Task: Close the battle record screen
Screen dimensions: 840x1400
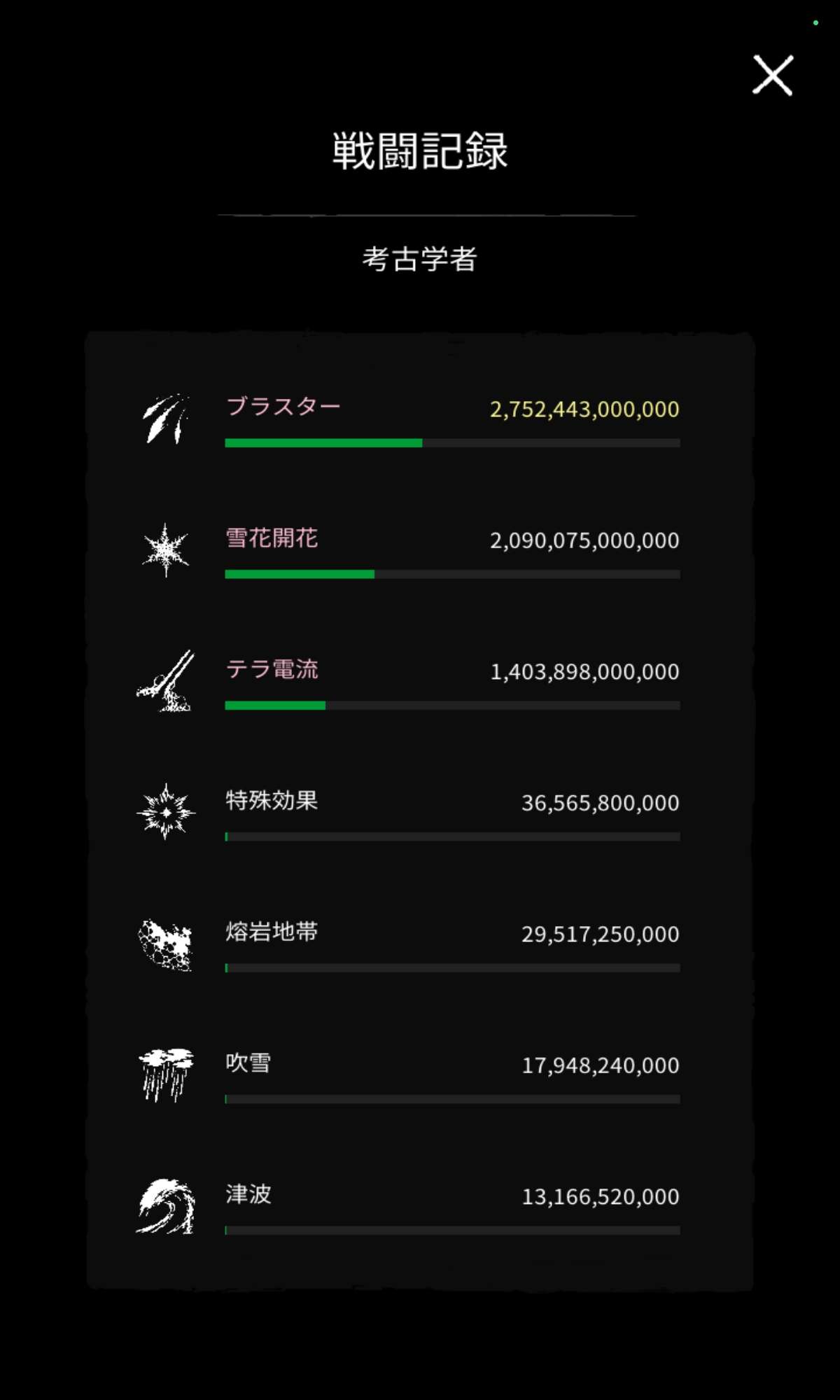Action: point(772,75)
